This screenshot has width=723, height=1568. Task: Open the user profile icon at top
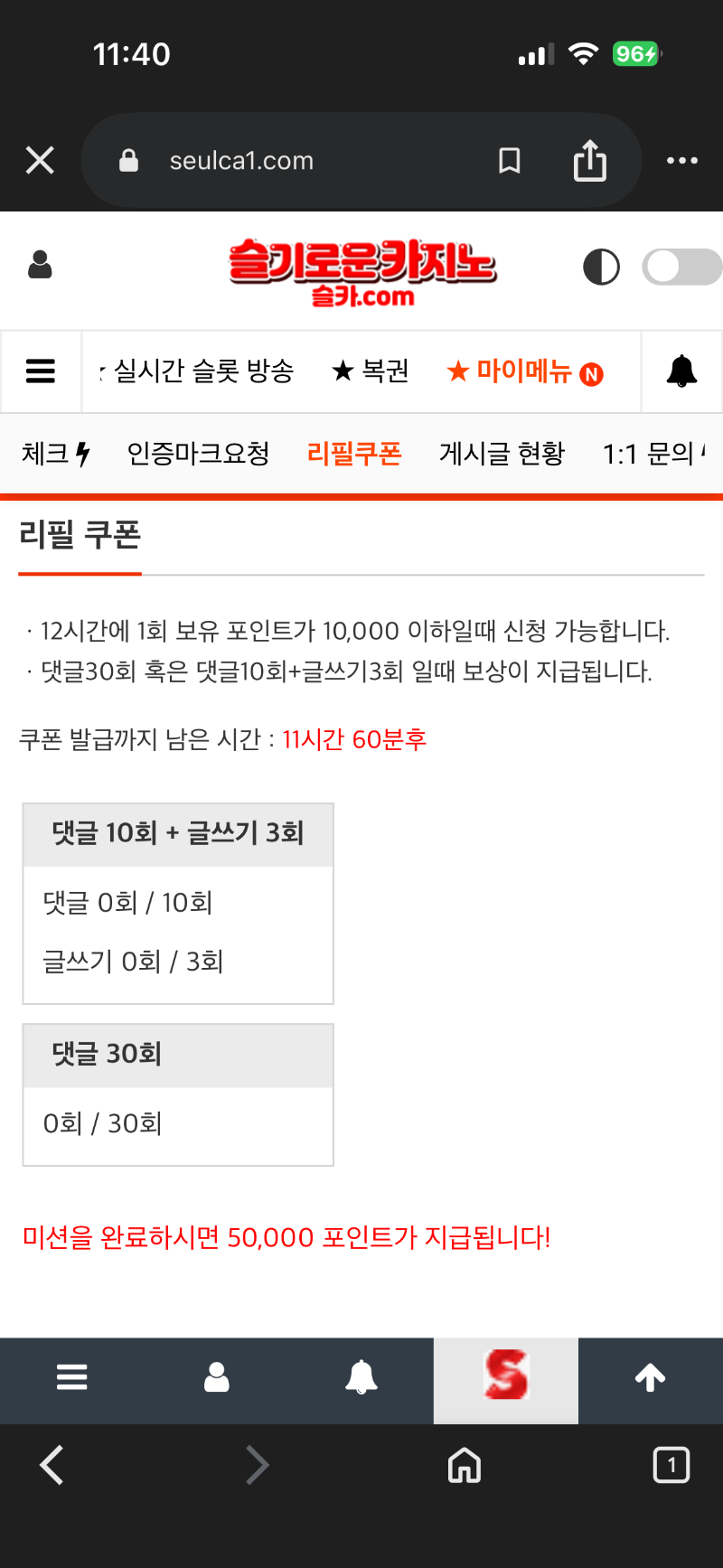click(x=41, y=266)
